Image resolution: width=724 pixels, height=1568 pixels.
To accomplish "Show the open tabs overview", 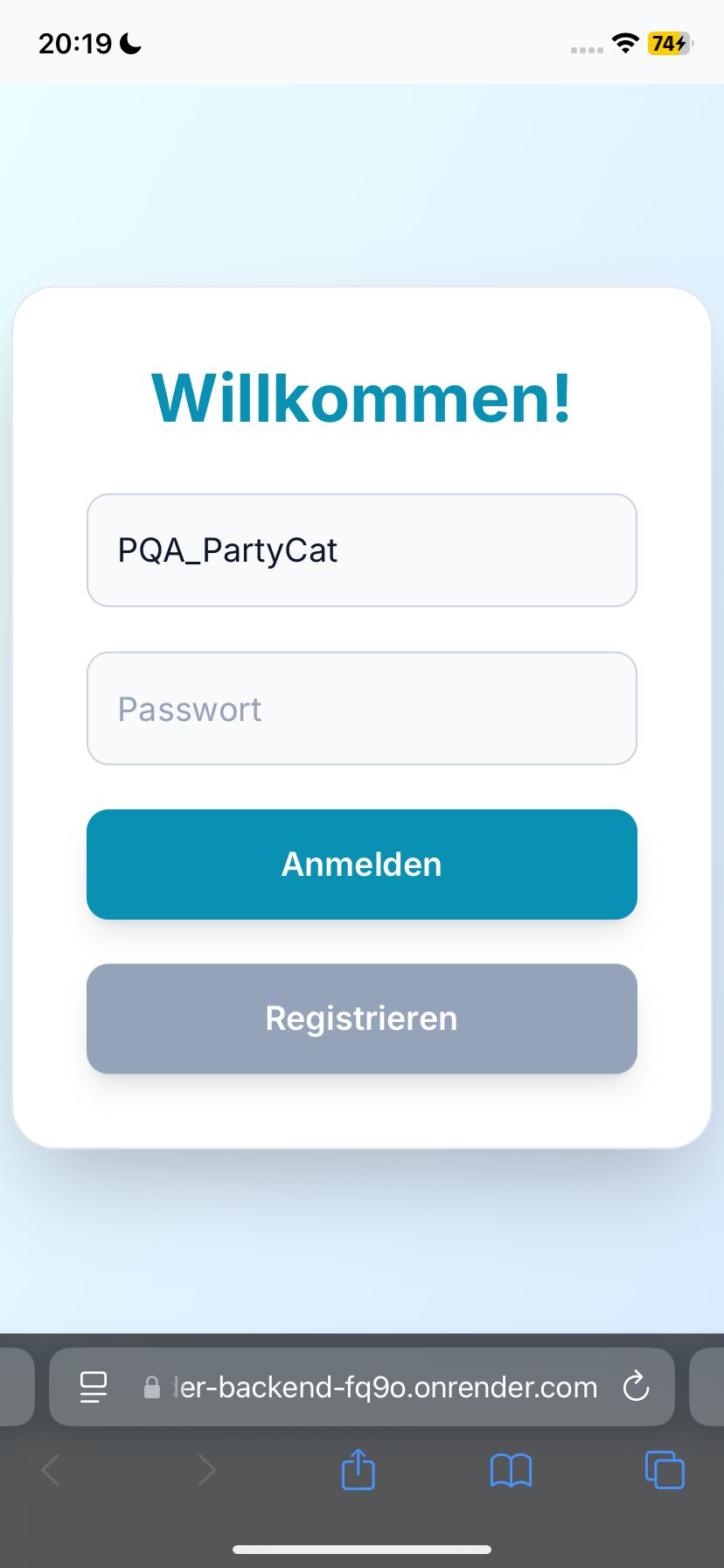I will tap(665, 1469).
